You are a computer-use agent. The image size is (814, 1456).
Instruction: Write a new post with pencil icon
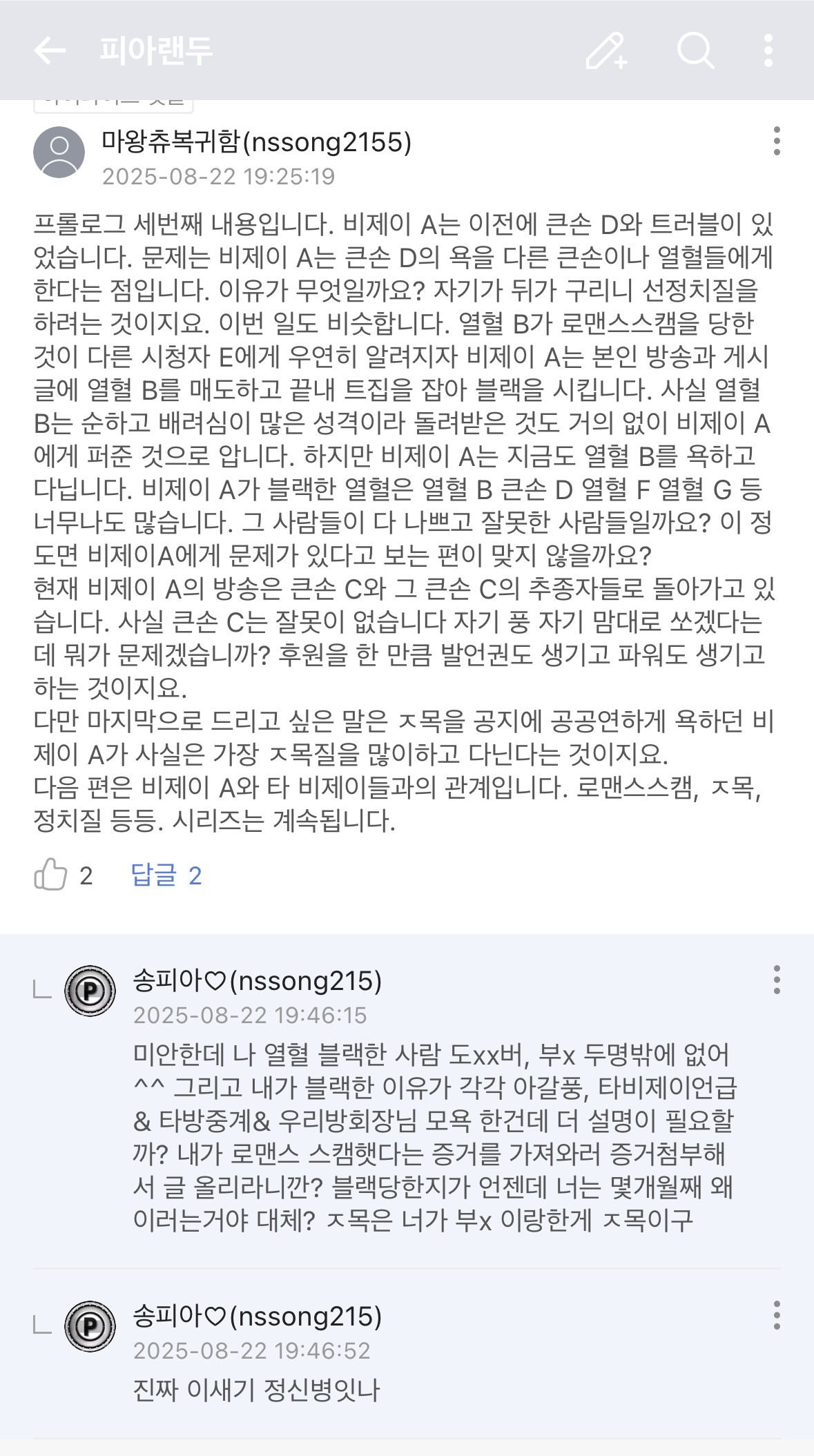(x=605, y=50)
